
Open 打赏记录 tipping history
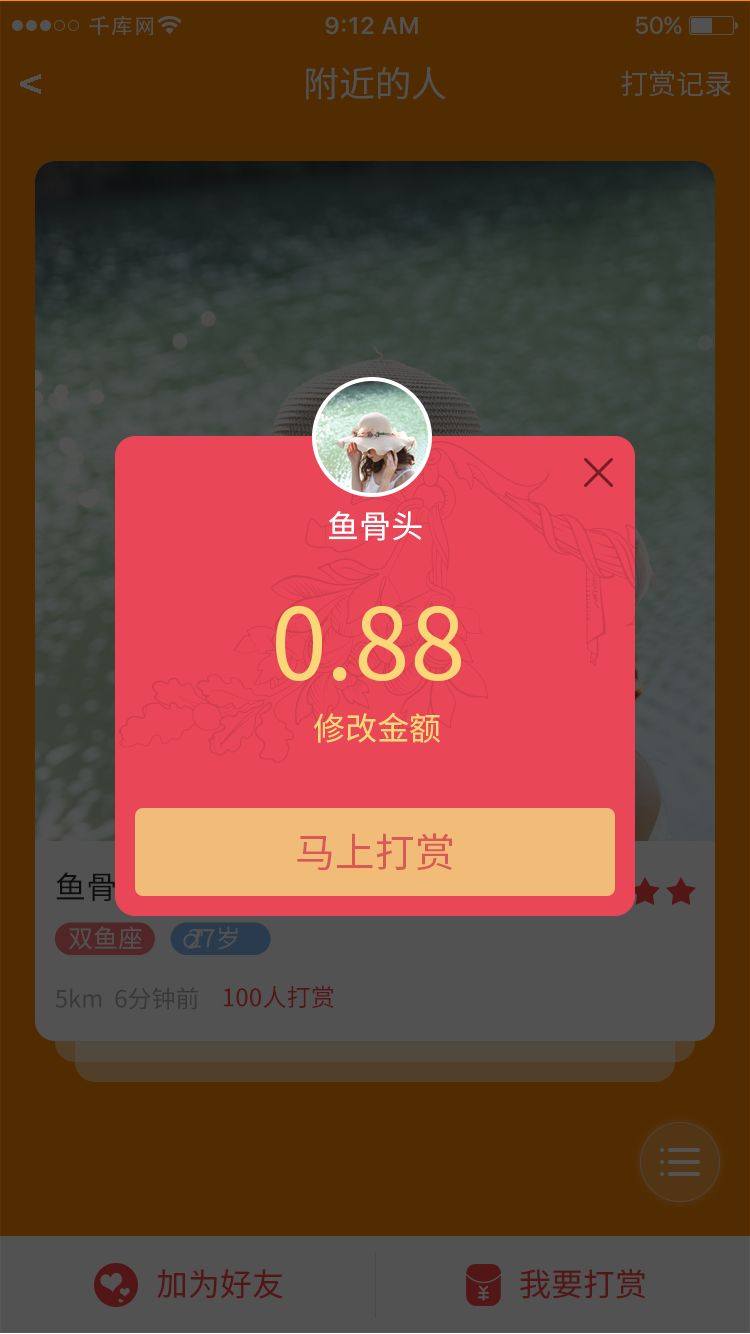click(676, 84)
